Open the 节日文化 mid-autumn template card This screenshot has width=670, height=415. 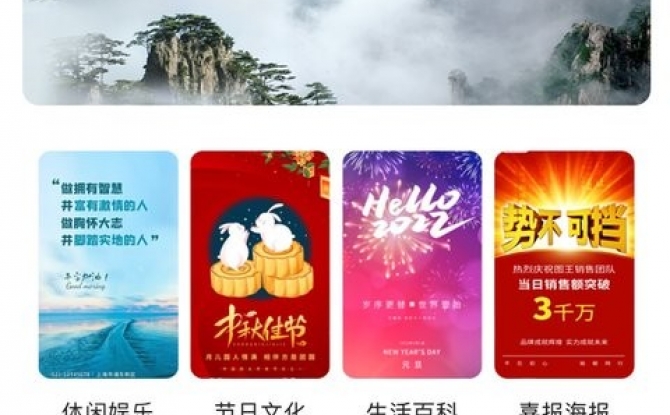coord(260,265)
